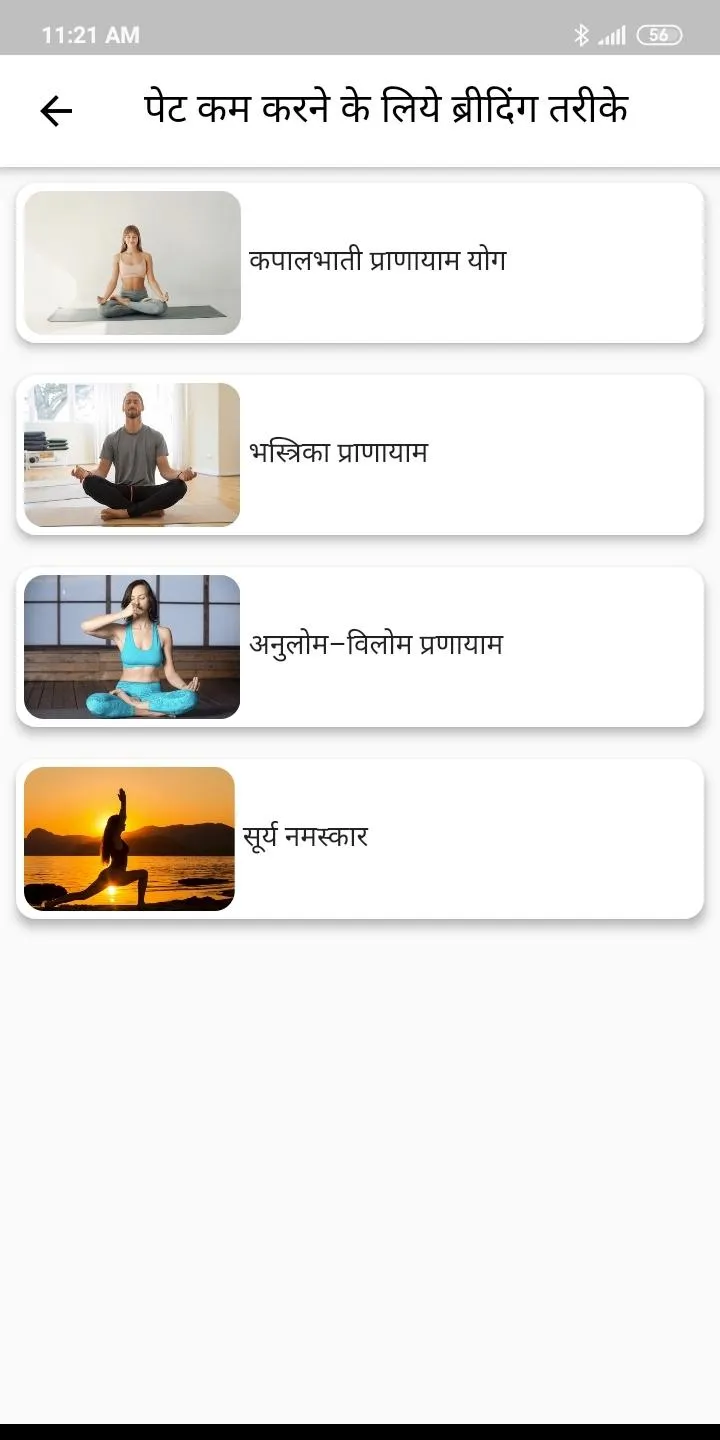This screenshot has width=720, height=1440.
Task: Select the भस्त्रिका प्राणायाम card
Action: (360, 455)
